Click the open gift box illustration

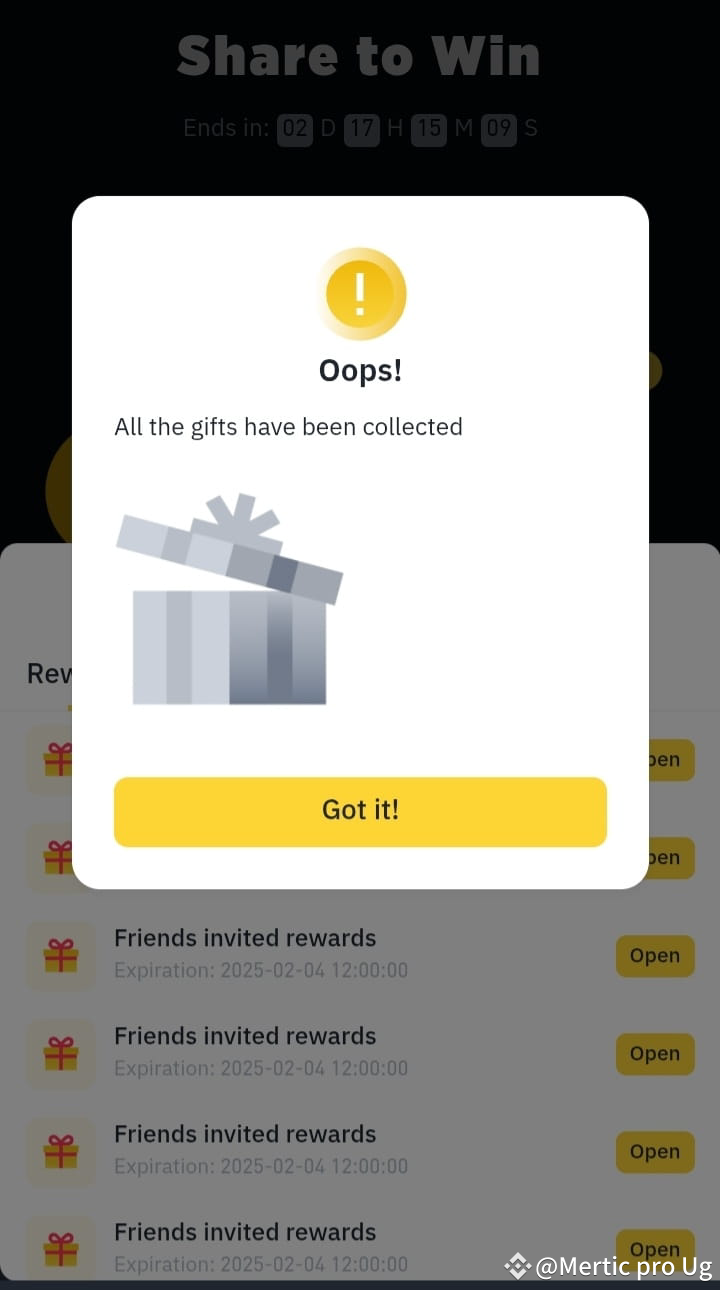pyautogui.click(x=228, y=600)
